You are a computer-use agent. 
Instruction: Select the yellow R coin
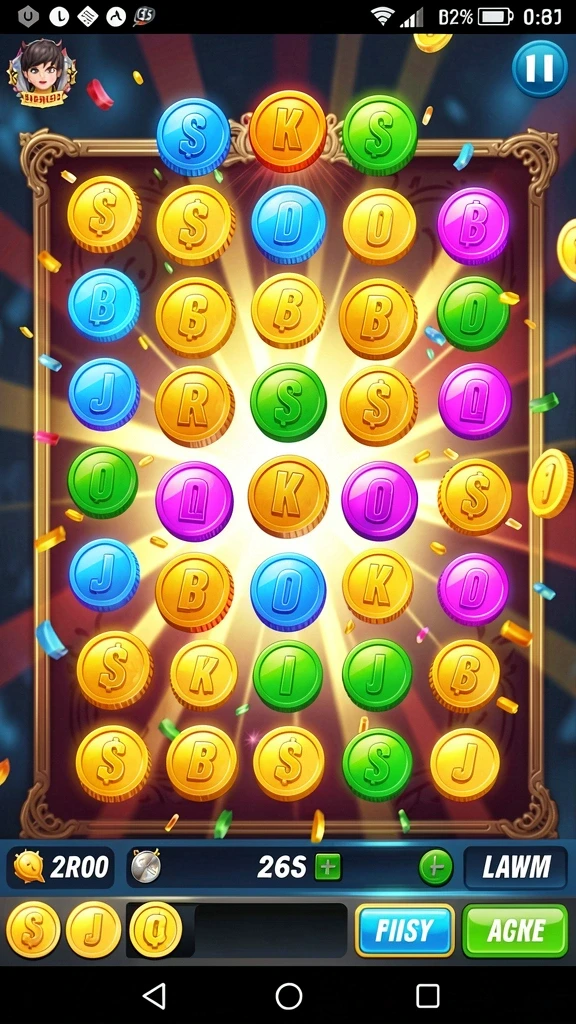click(194, 406)
